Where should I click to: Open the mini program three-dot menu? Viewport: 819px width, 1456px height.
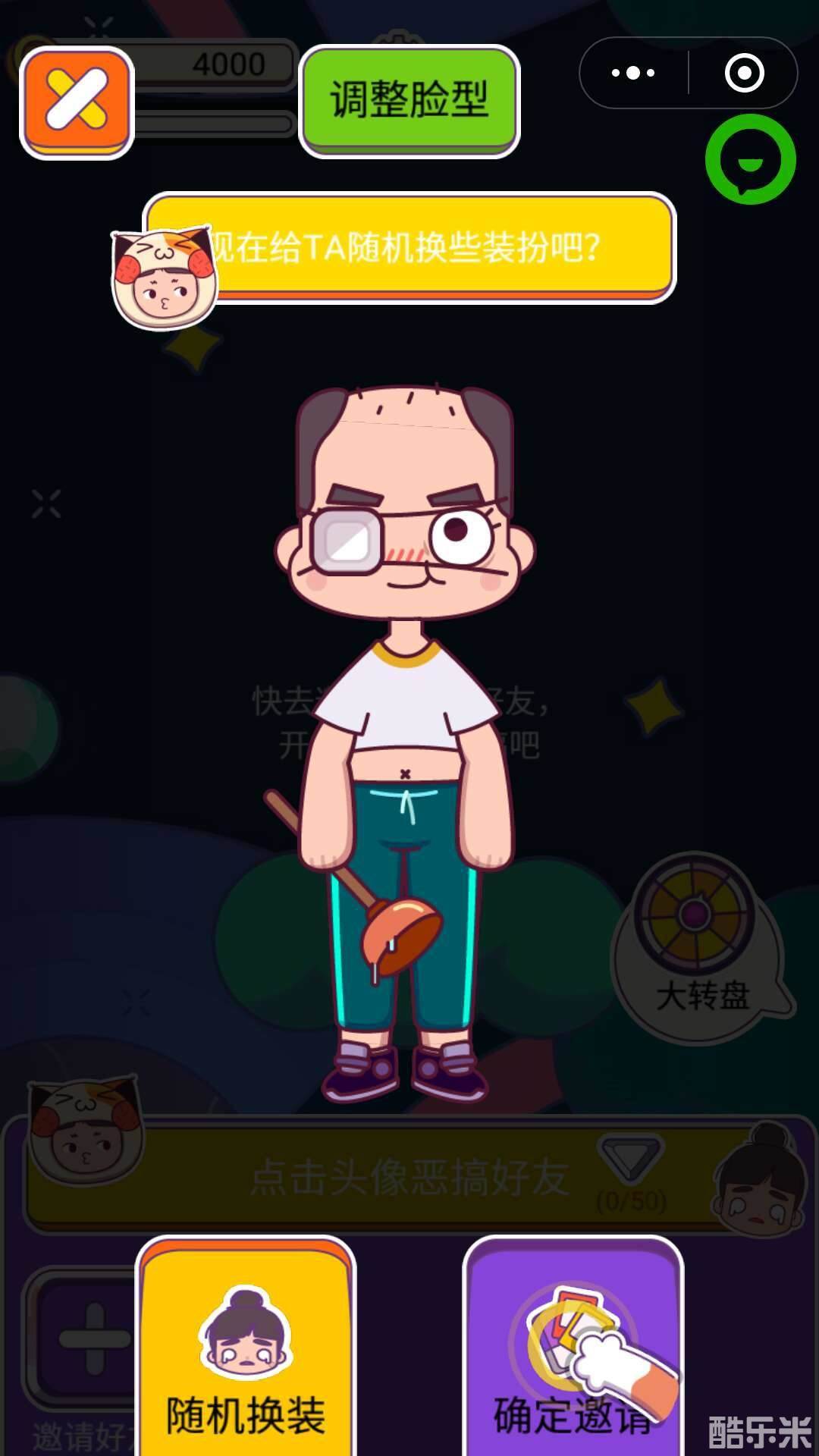click(633, 74)
